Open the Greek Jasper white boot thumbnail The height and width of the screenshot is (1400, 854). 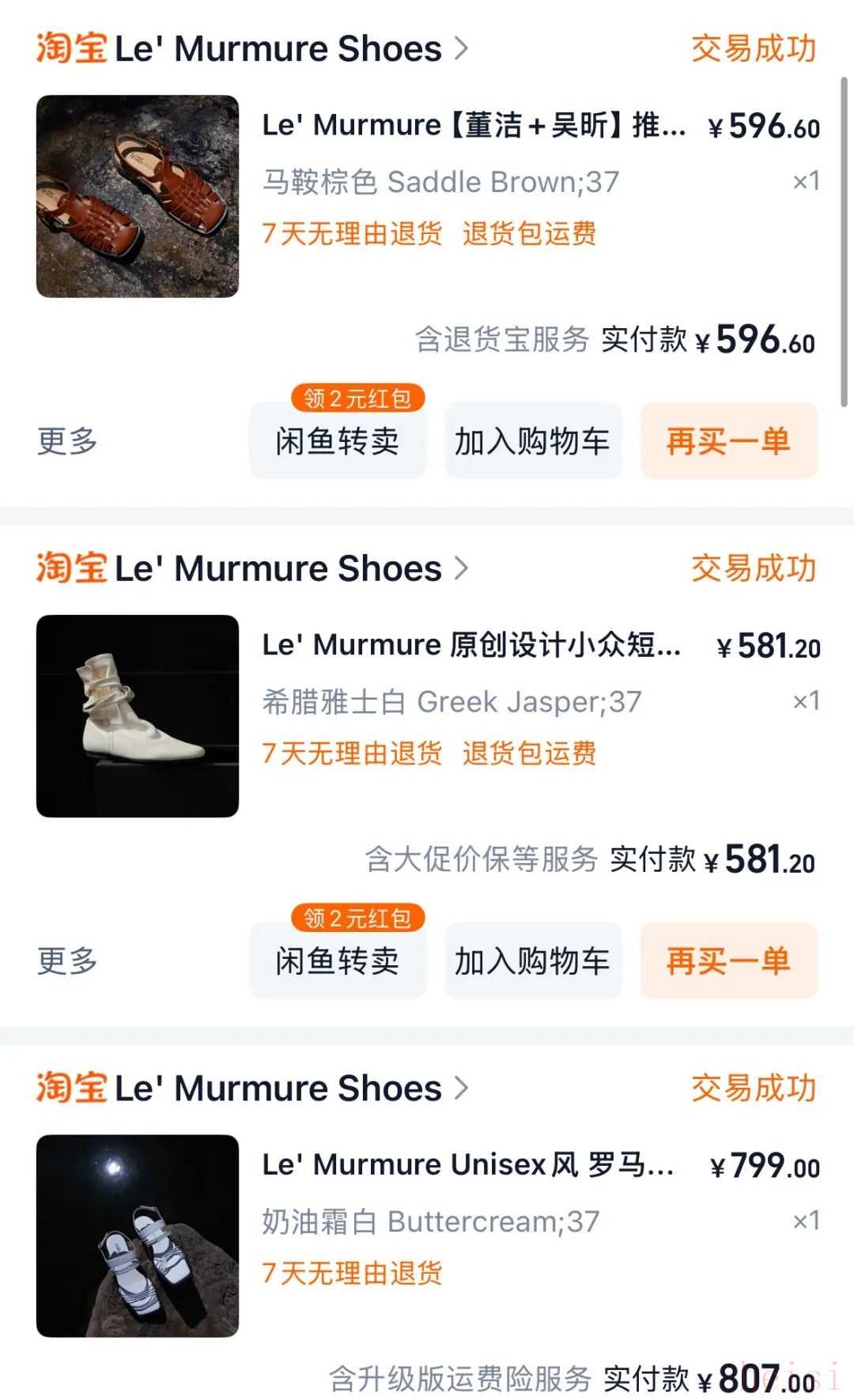(138, 716)
